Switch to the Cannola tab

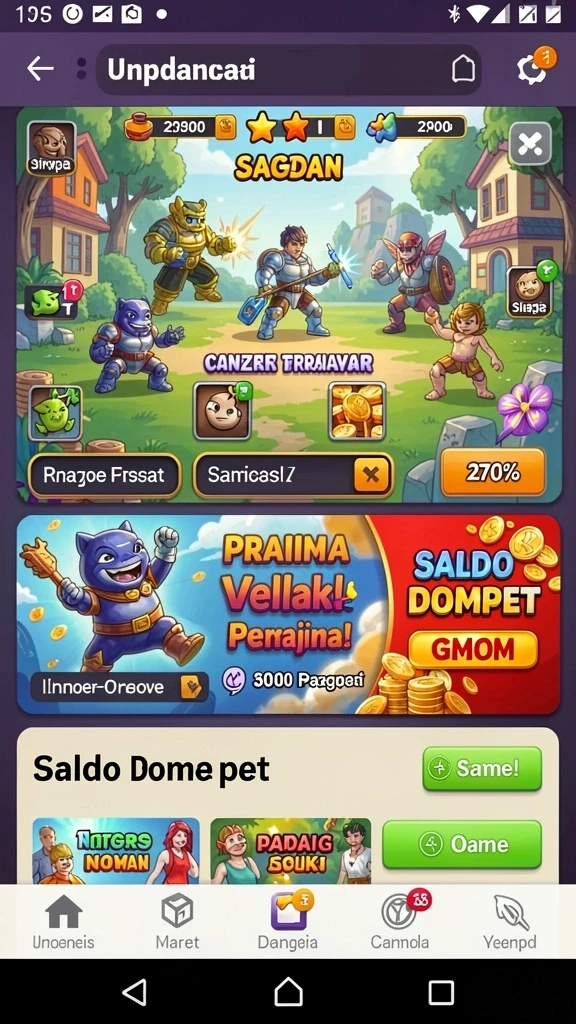tap(400, 921)
